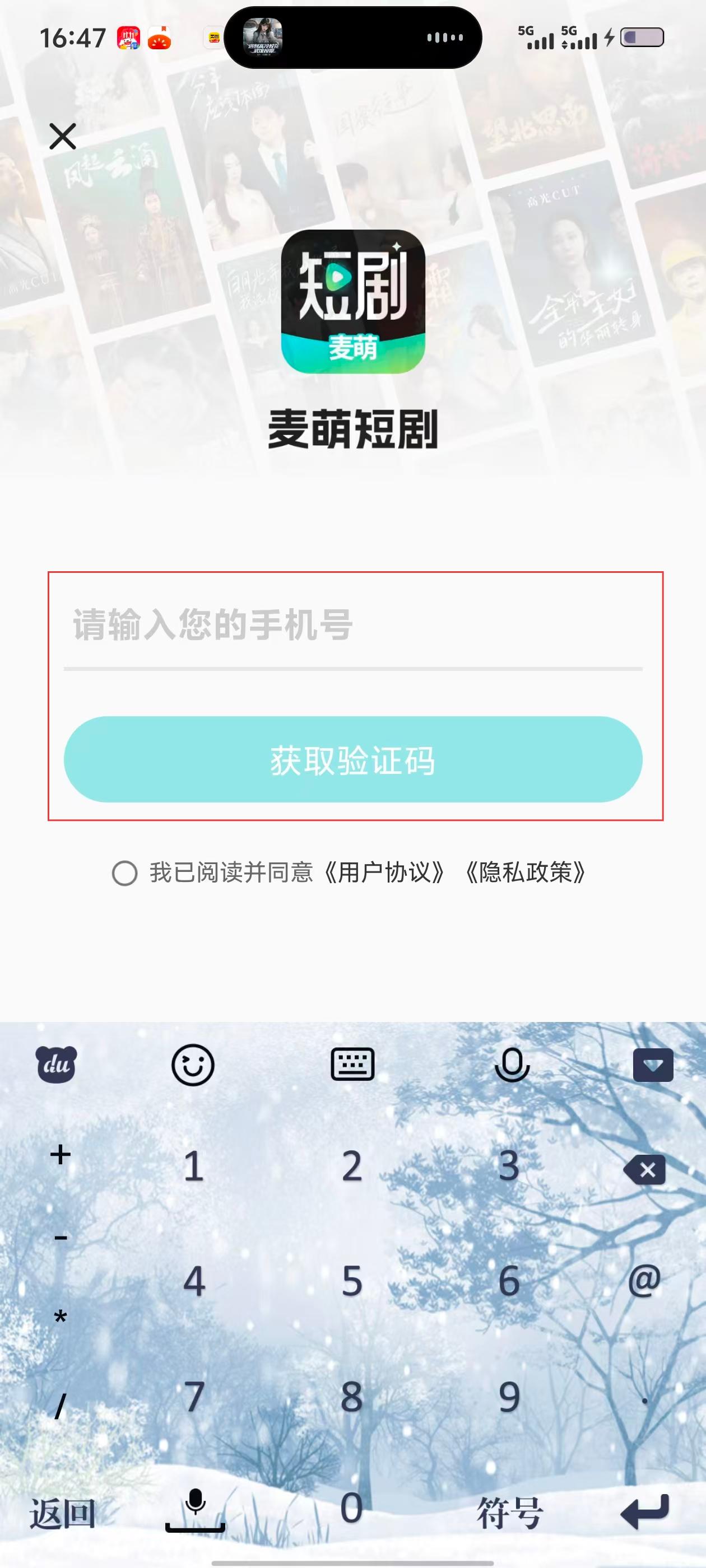Open the 《隐私政策》 link
This screenshot has height=1568, width=706.
tap(526, 873)
